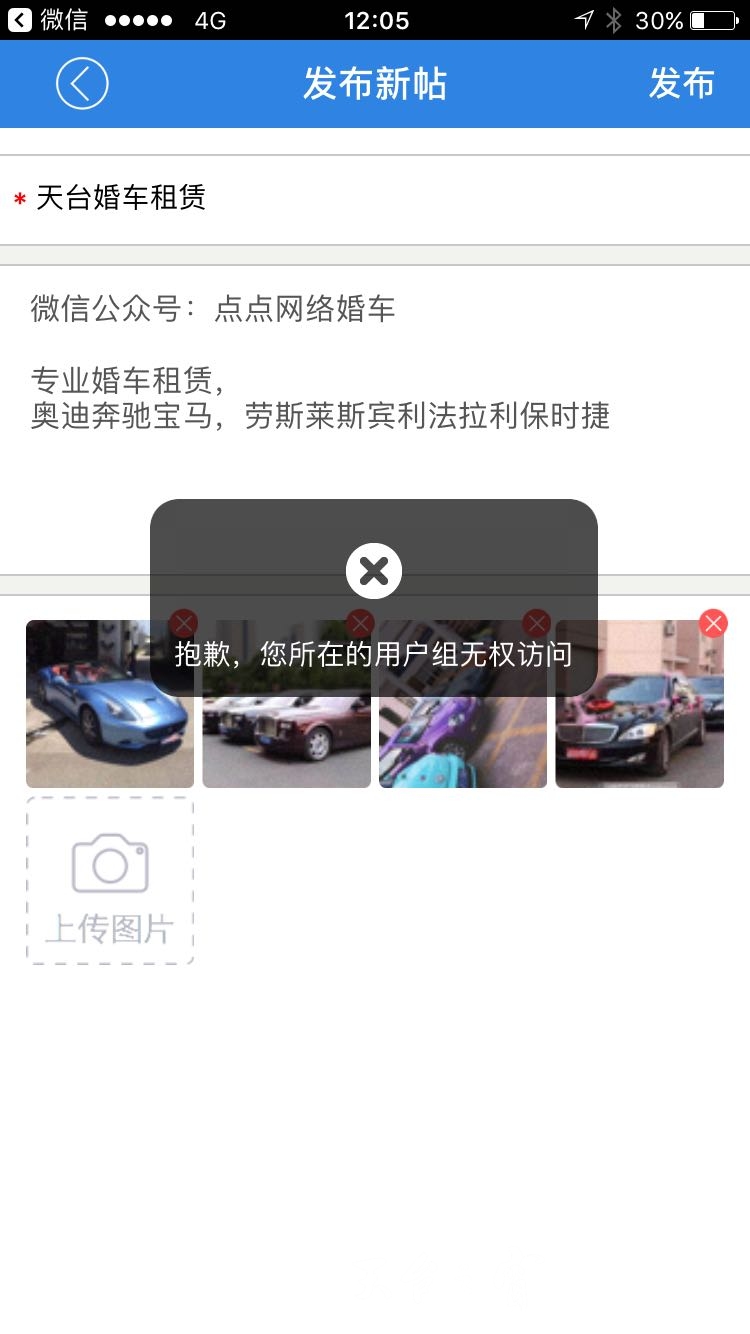Remove the black Mercedes wedding car photo
This screenshot has width=750, height=1334.
(712, 624)
